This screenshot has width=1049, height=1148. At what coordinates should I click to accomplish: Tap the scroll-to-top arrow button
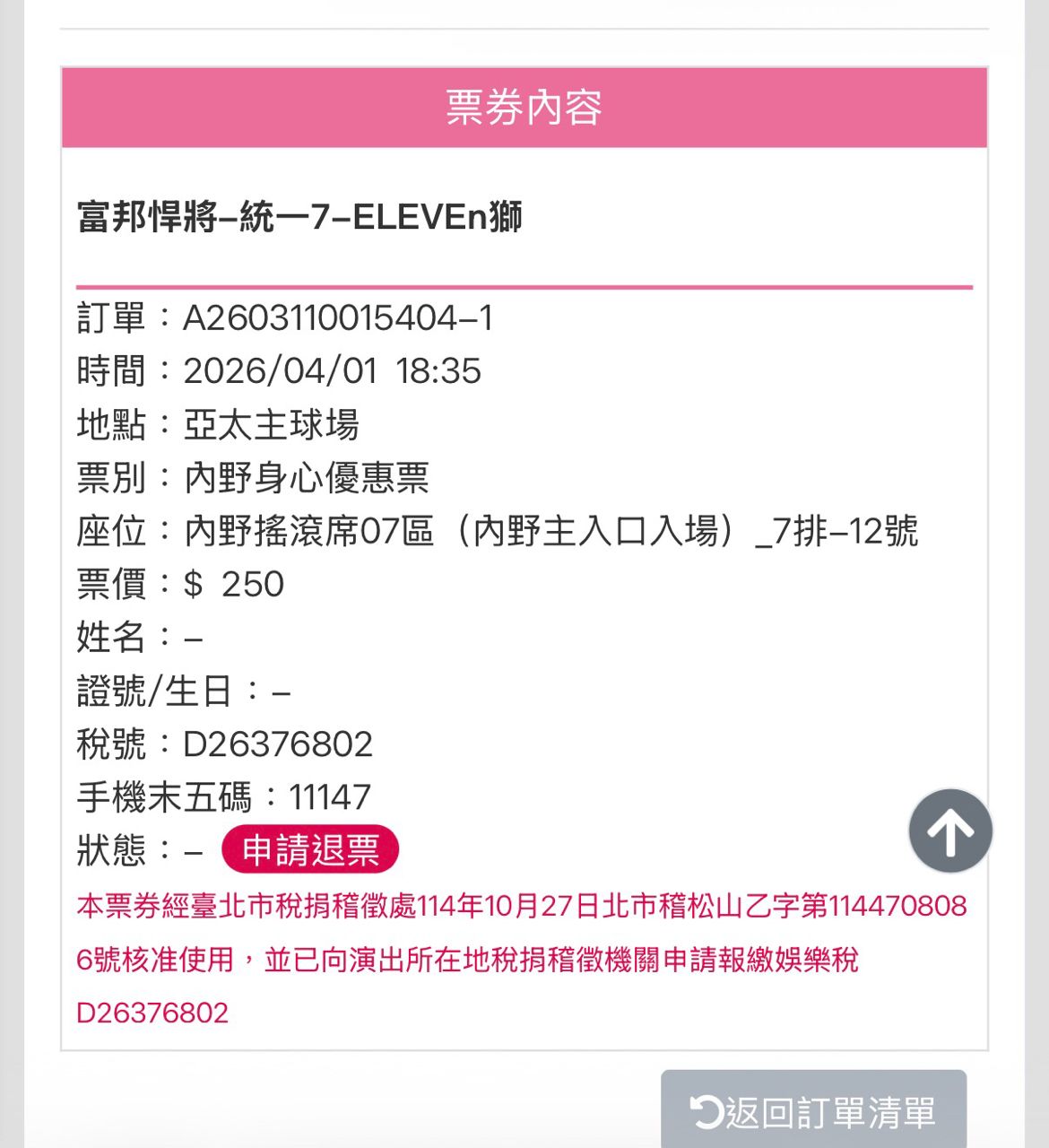coord(949,831)
